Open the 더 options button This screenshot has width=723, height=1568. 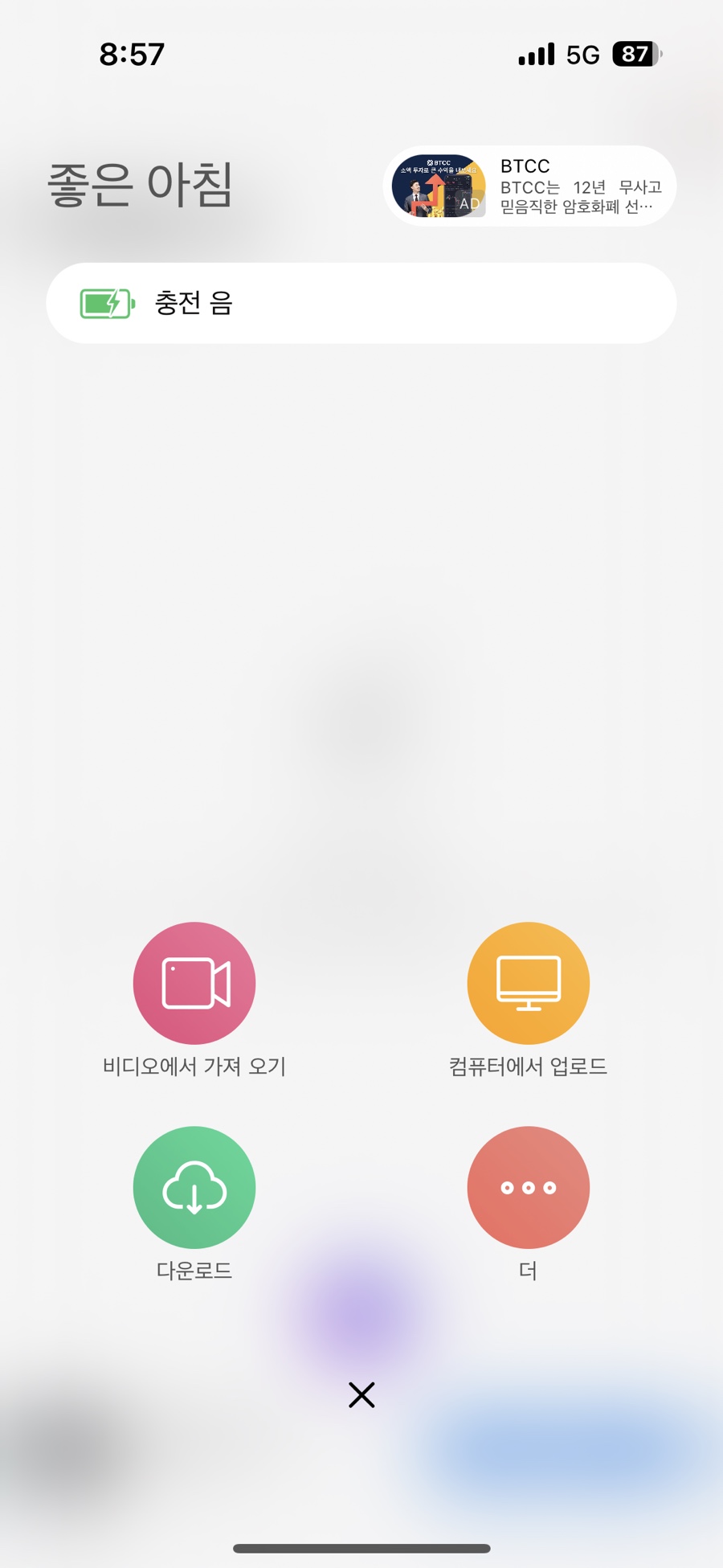pos(528,1187)
